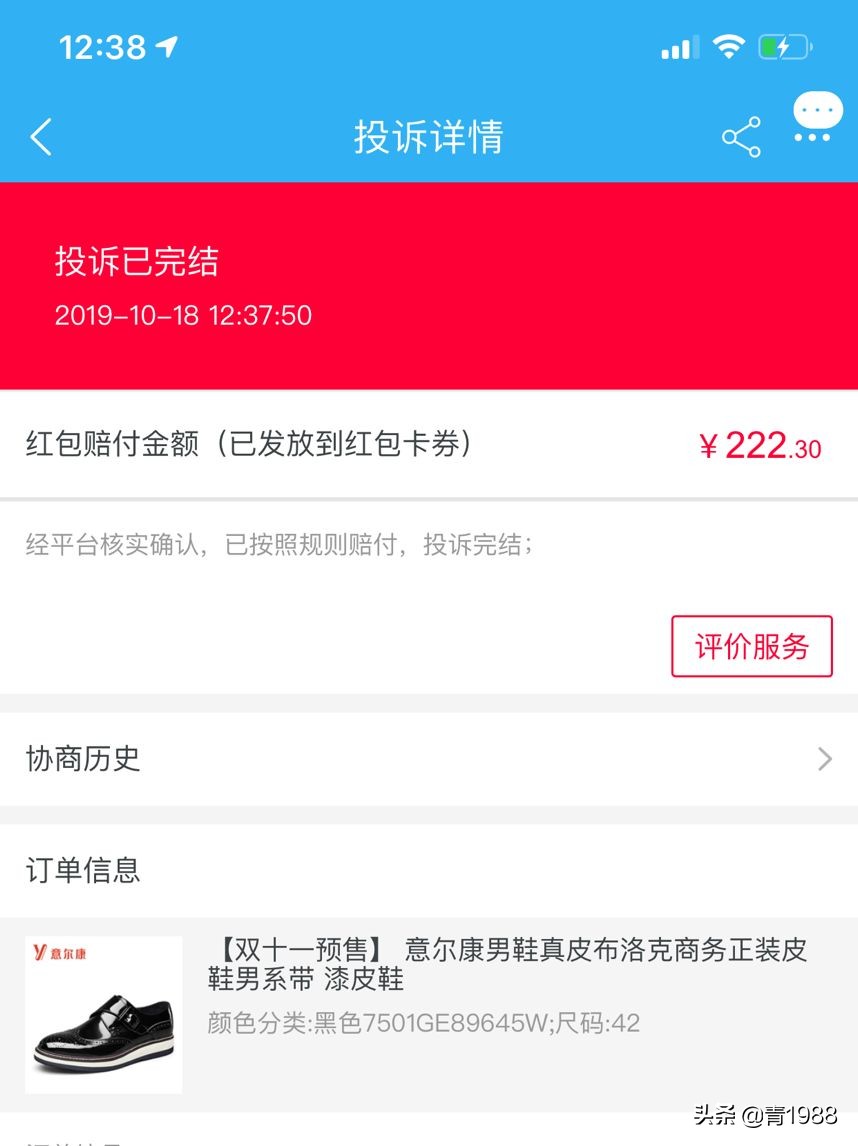Collapse the 订单信息 order section
Screen dimensions: 858x1146
coord(83,870)
